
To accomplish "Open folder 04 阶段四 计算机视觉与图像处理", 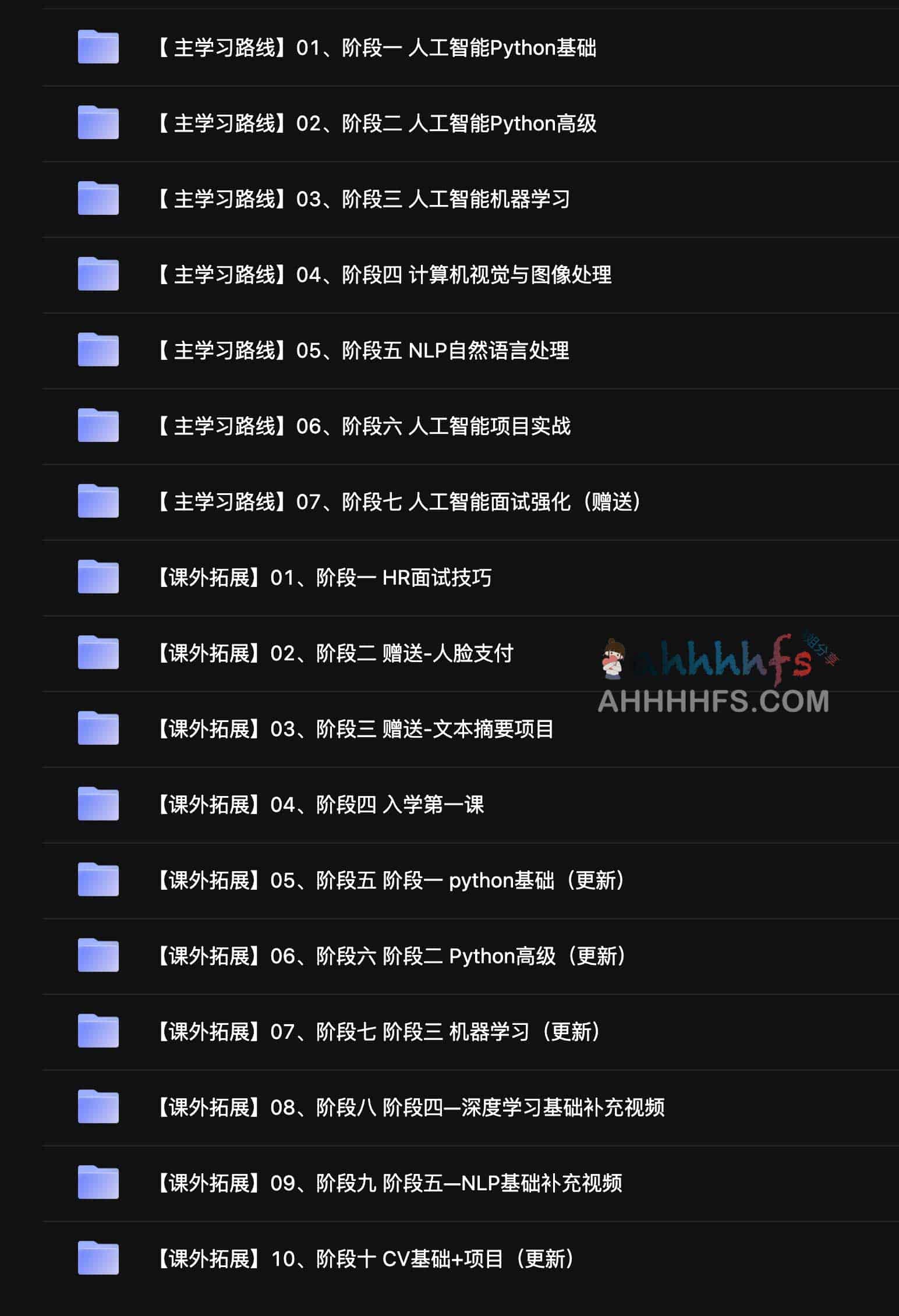I will coord(383,275).
